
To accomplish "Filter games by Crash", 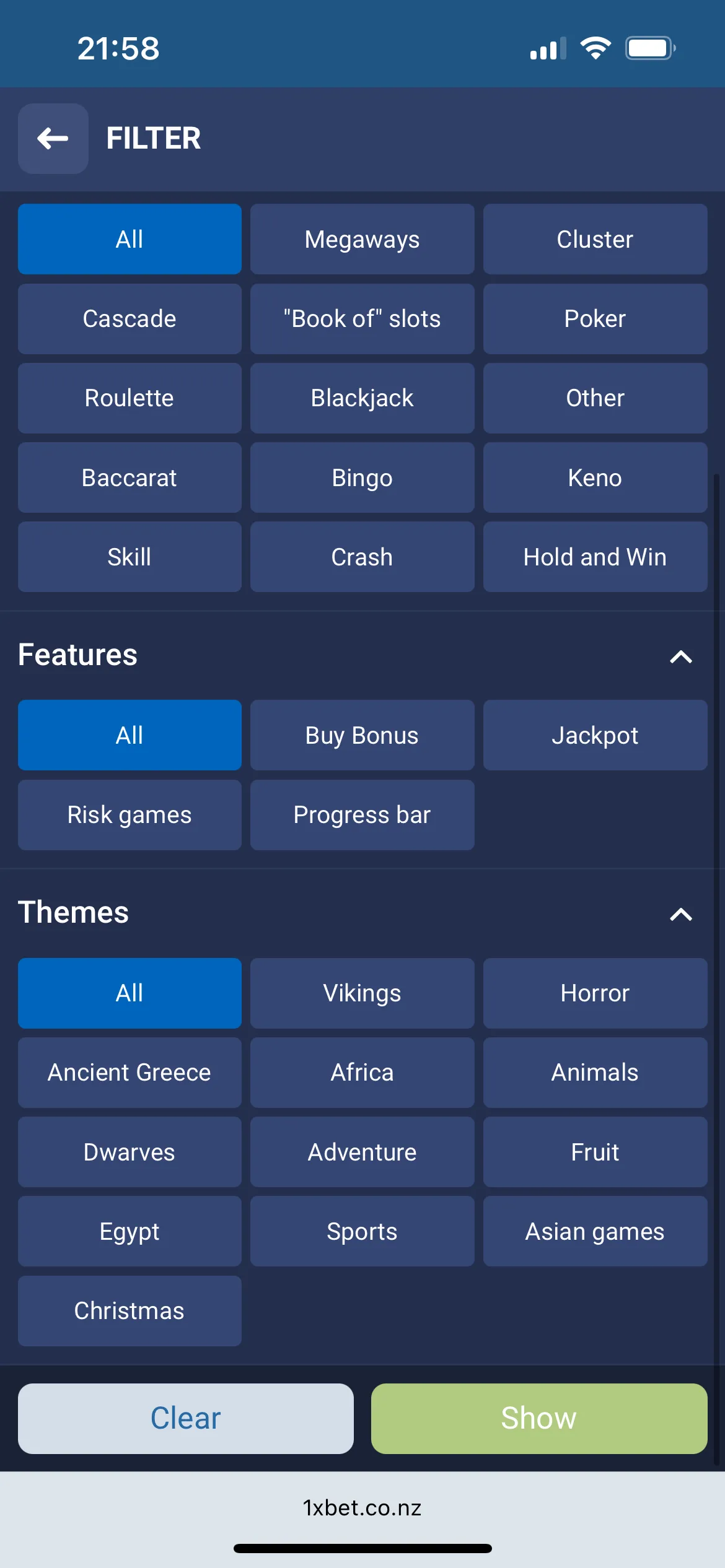I will 362,557.
